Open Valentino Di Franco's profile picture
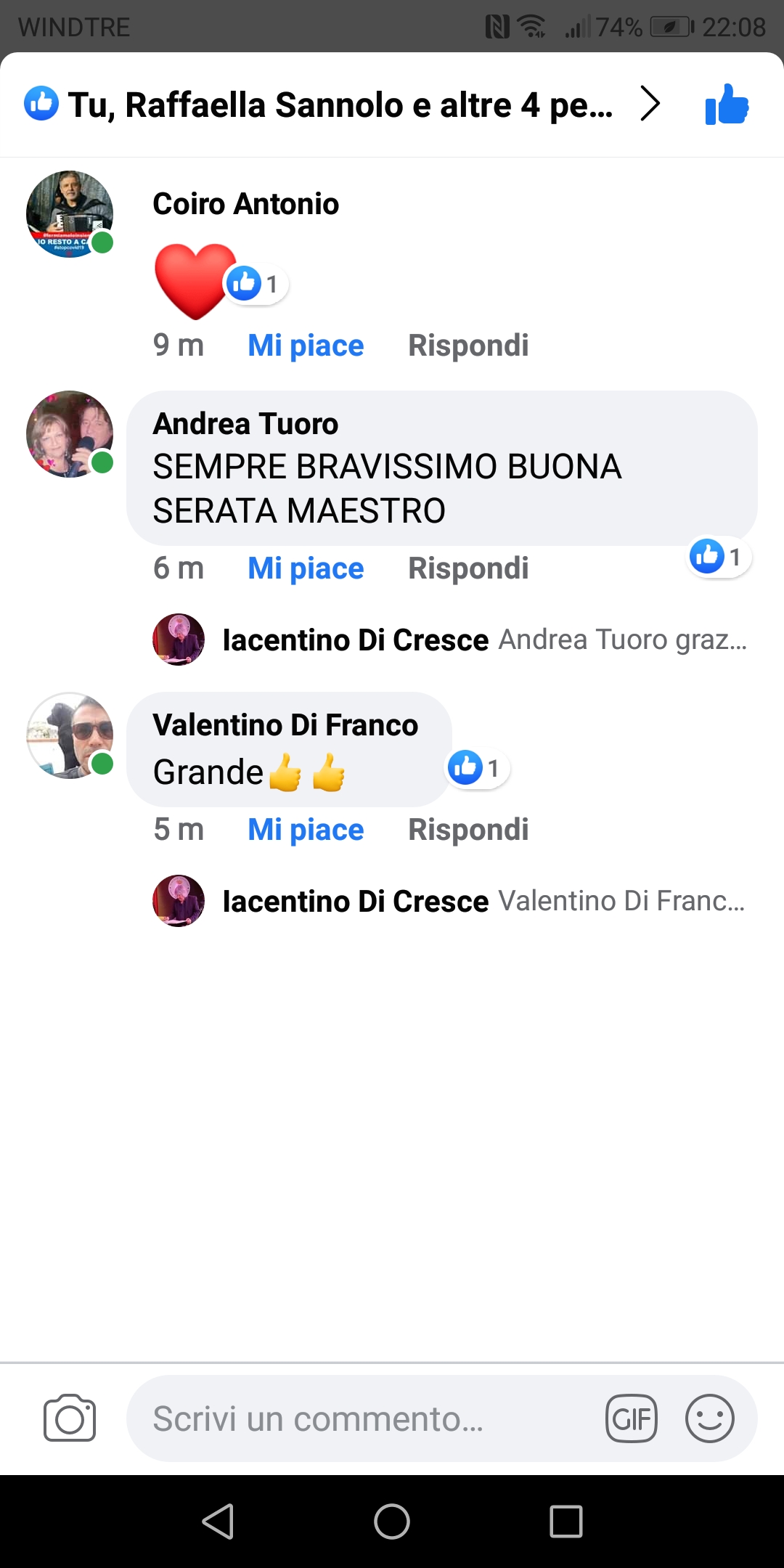Viewport: 784px width, 1568px height. click(x=70, y=735)
